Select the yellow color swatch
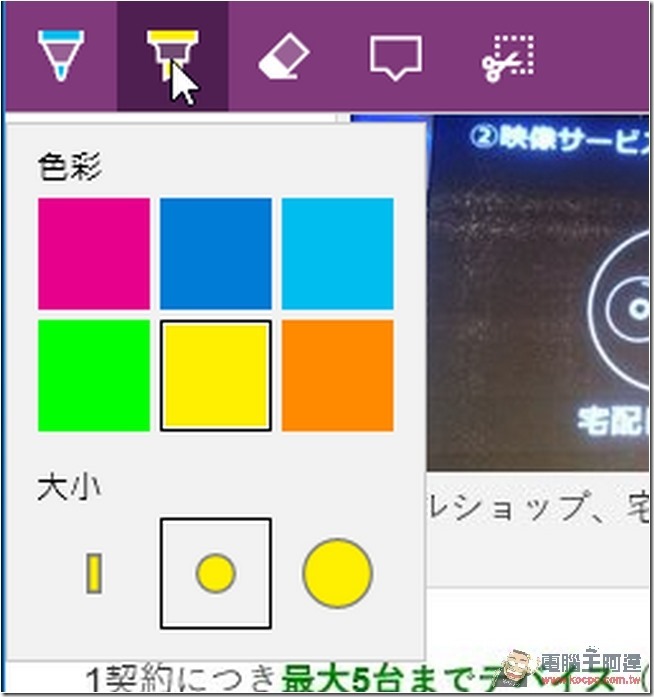This screenshot has width=654, height=697. click(216, 375)
